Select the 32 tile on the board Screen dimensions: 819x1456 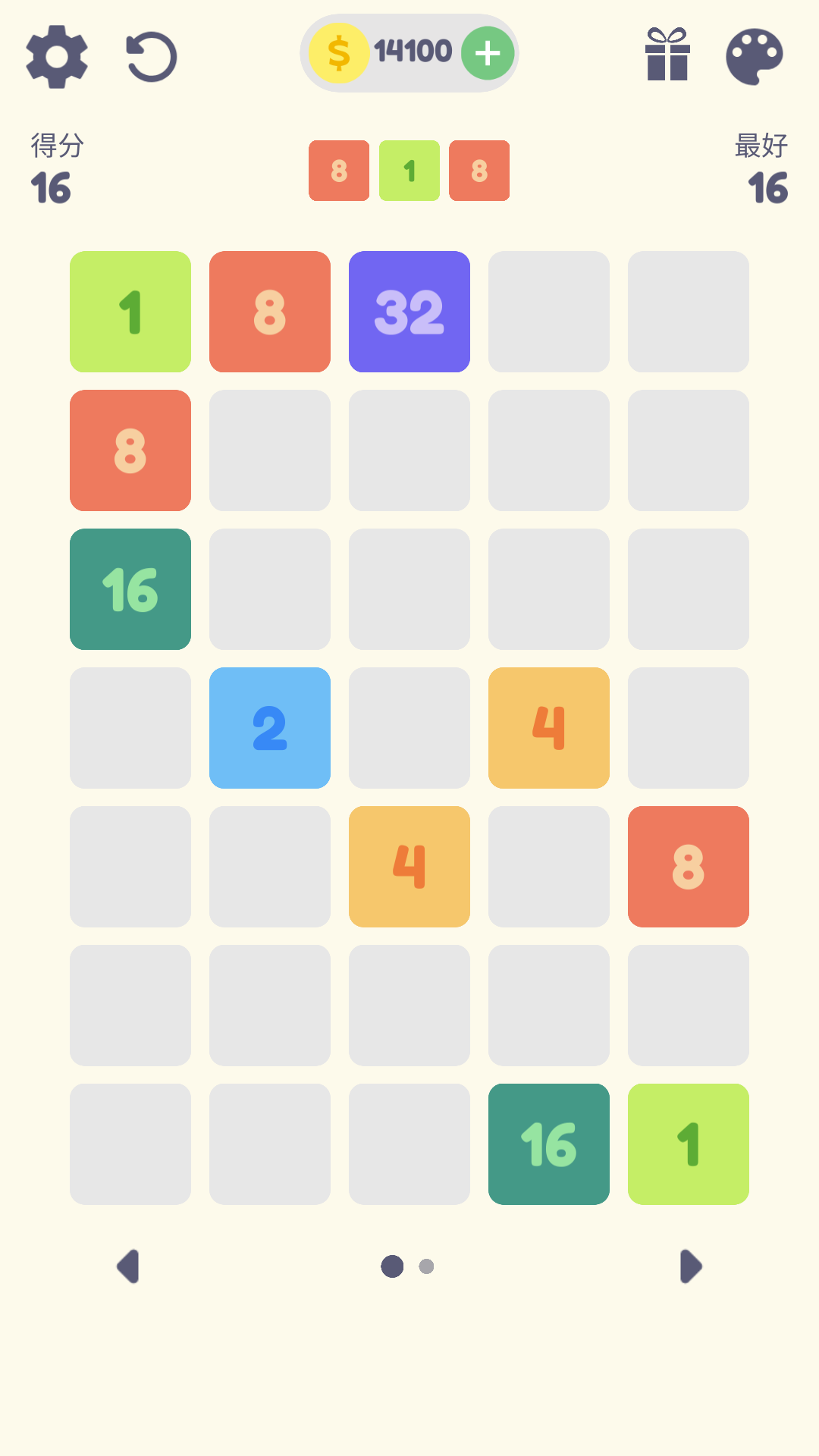[409, 311]
